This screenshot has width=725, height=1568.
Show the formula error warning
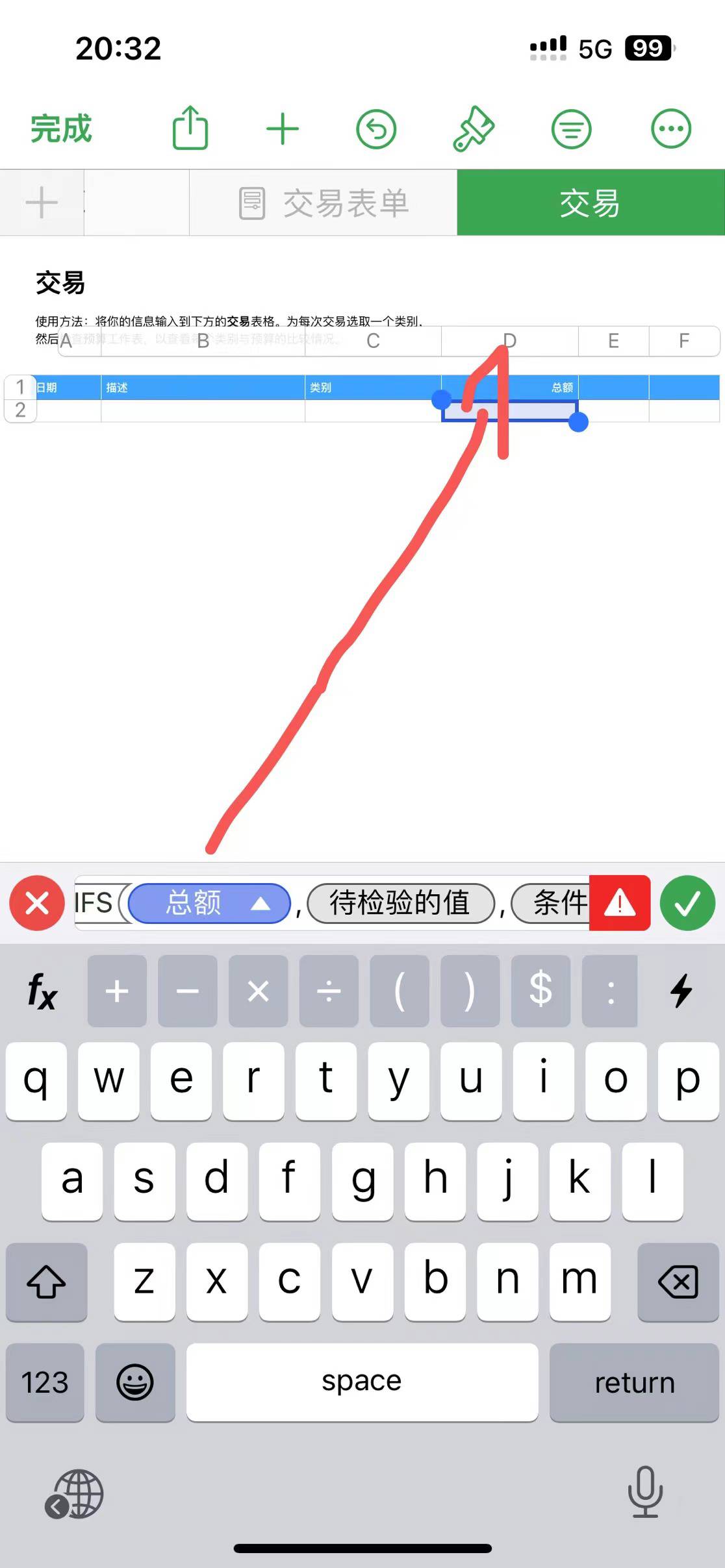point(620,902)
